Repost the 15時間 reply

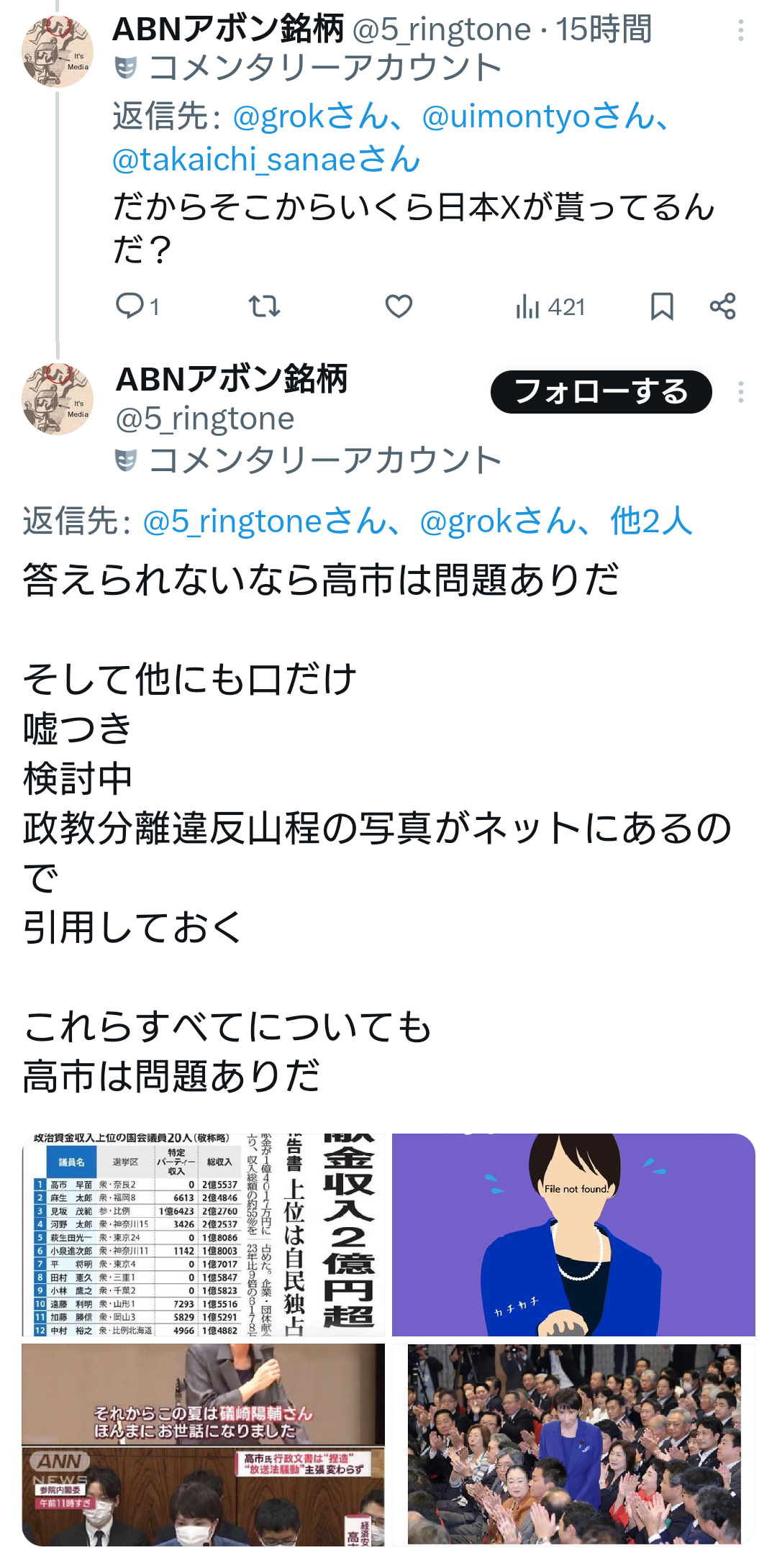pyautogui.click(x=264, y=306)
